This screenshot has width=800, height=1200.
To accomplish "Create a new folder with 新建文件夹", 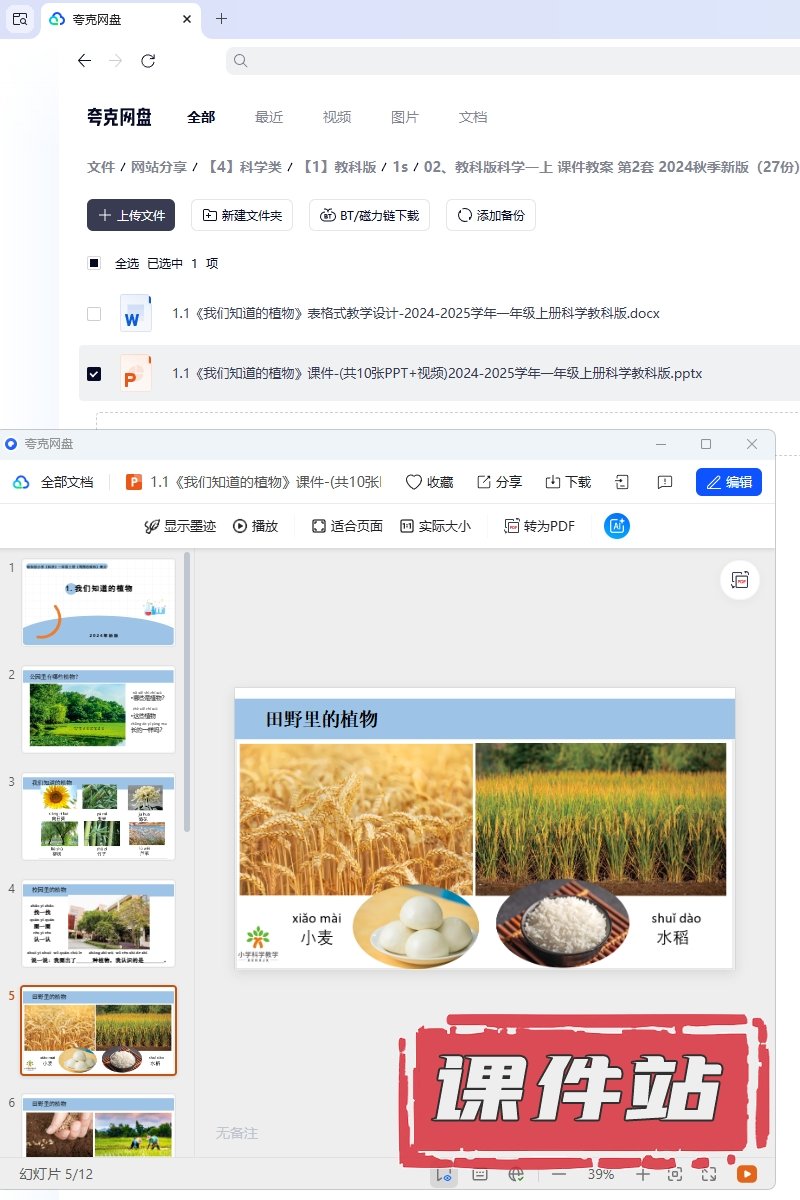I will click(x=242, y=215).
